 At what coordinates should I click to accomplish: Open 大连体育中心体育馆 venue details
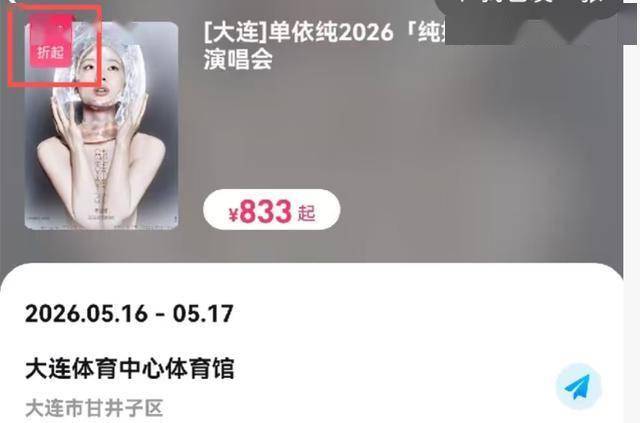point(130,369)
